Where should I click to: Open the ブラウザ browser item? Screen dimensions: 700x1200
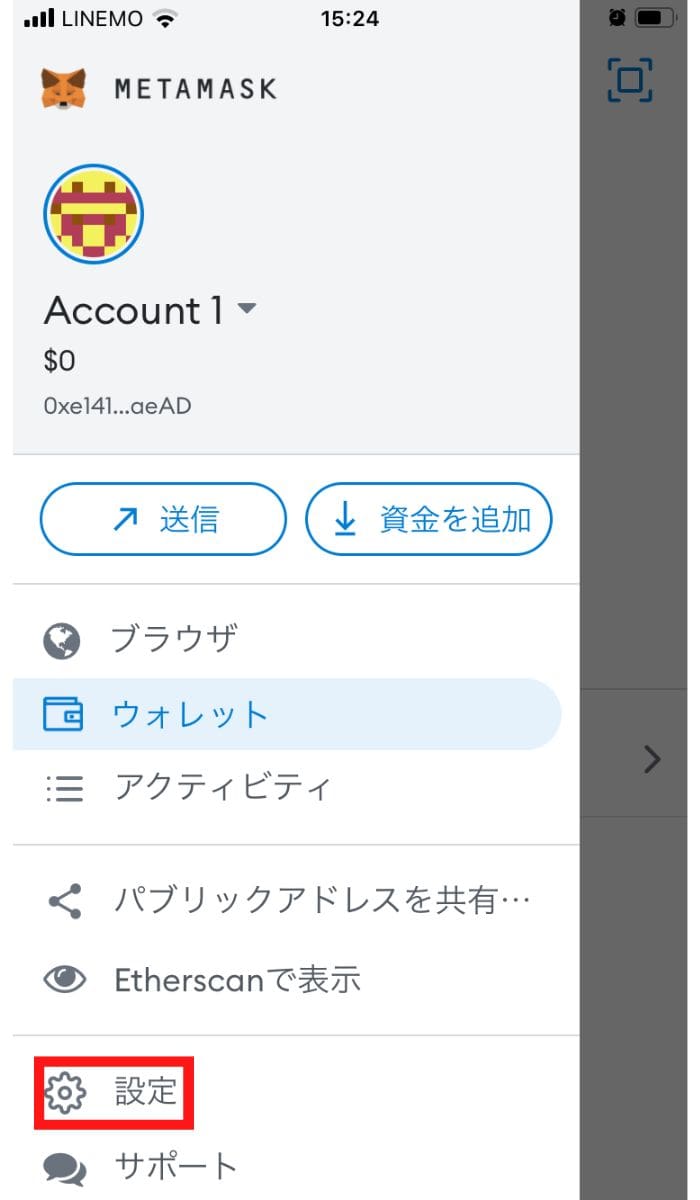[174, 639]
